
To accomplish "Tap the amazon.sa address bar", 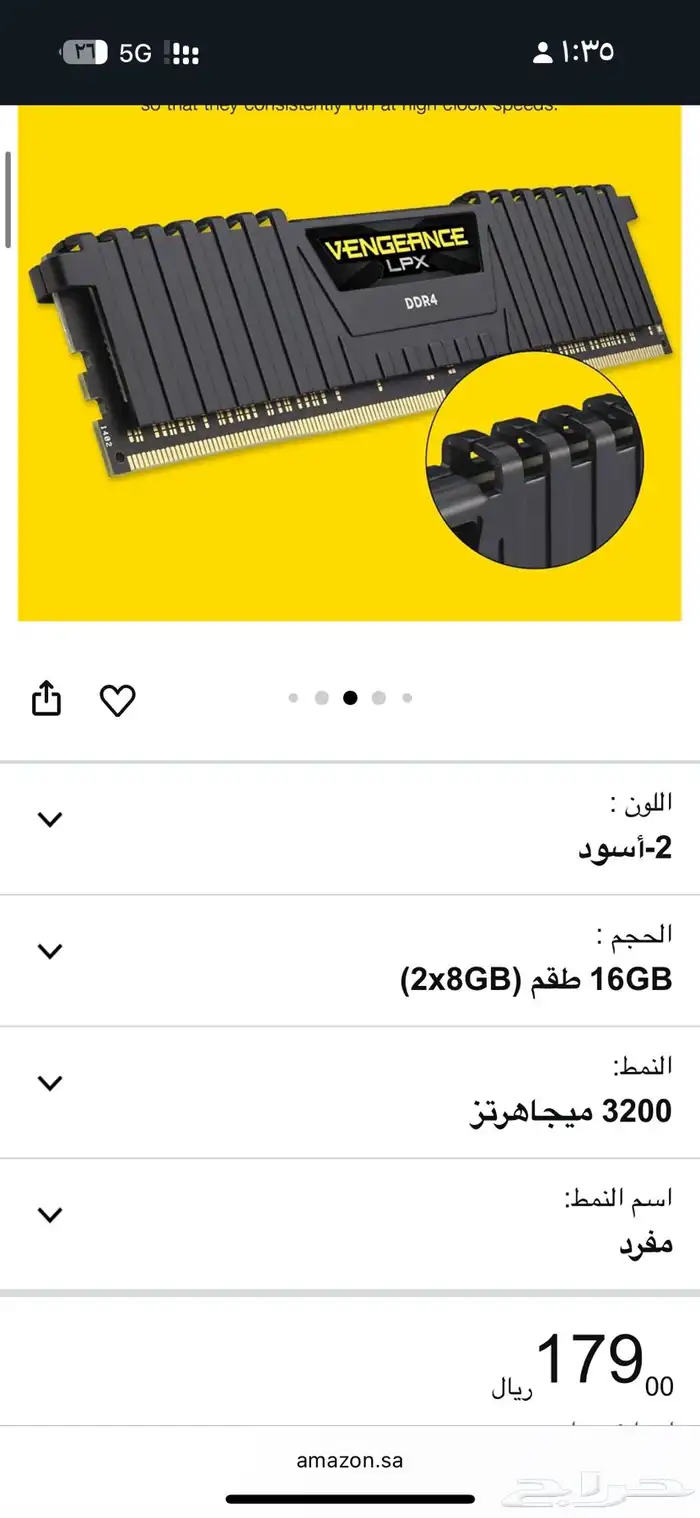I will [350, 1460].
